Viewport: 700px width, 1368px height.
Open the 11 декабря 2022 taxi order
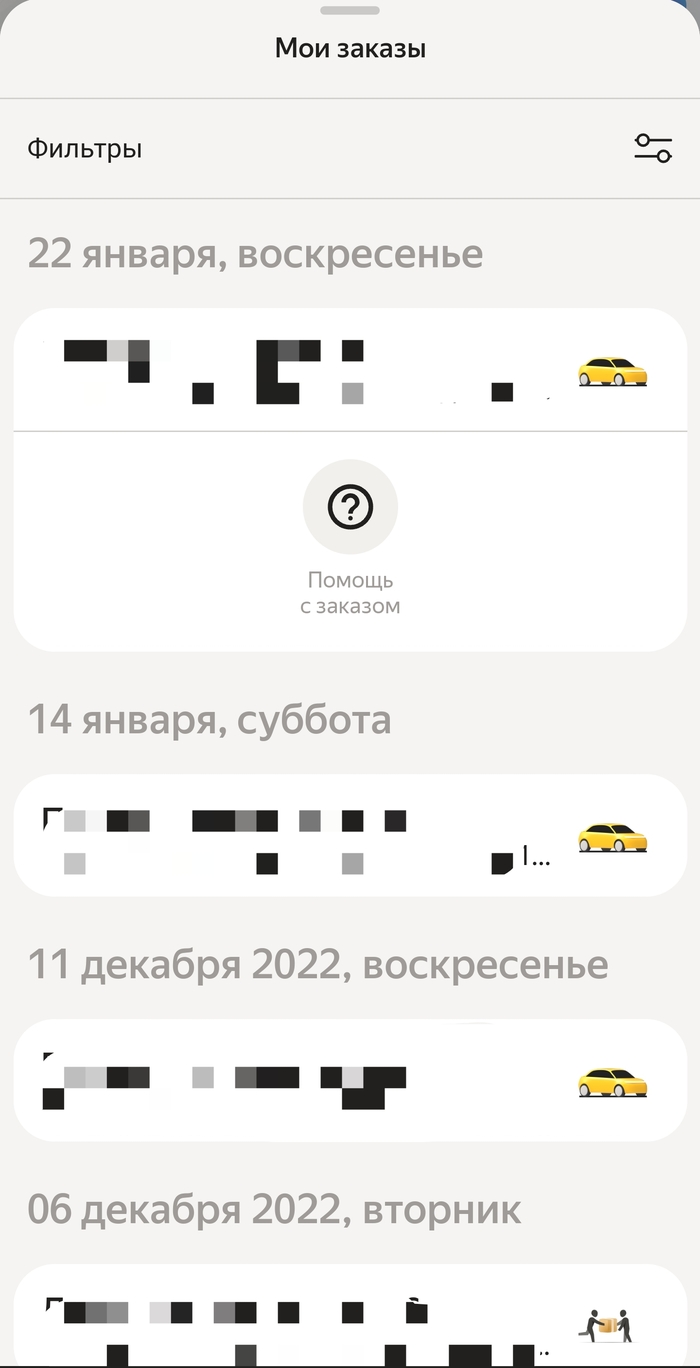[x=350, y=1080]
